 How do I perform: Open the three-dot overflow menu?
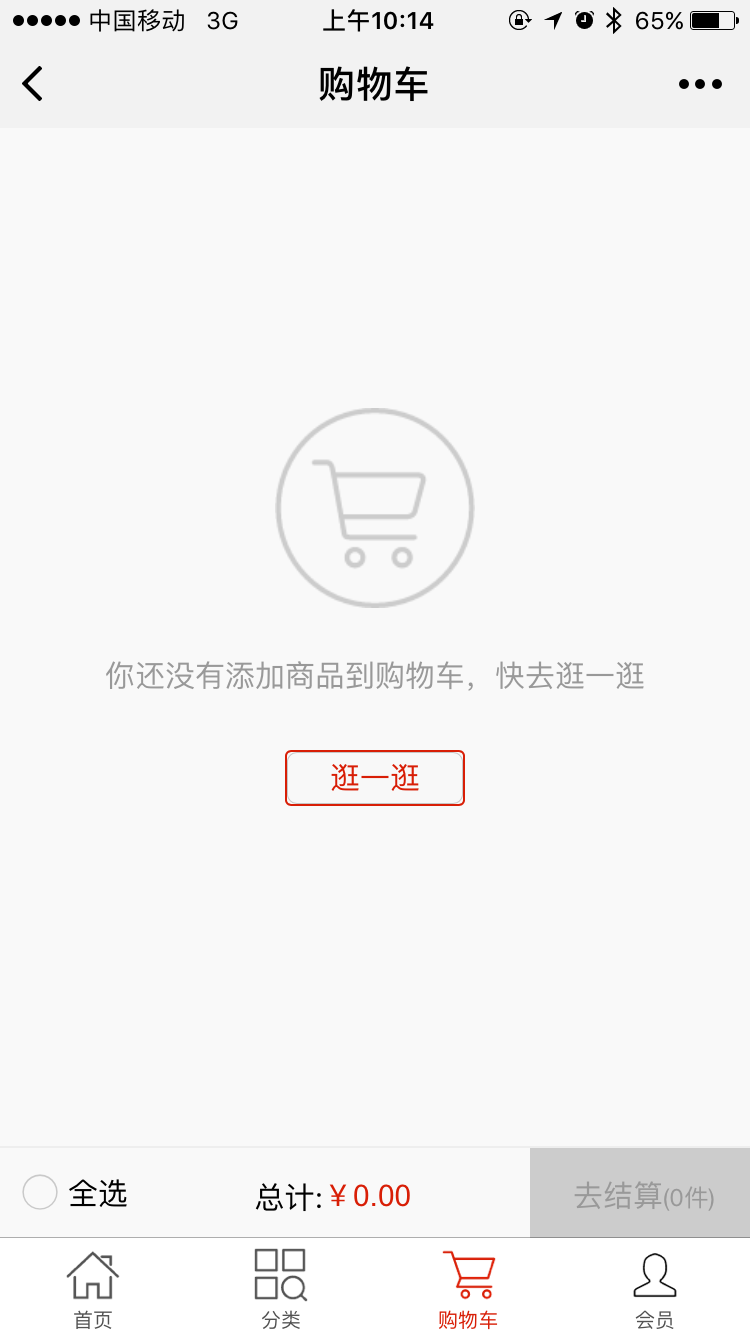coord(700,85)
